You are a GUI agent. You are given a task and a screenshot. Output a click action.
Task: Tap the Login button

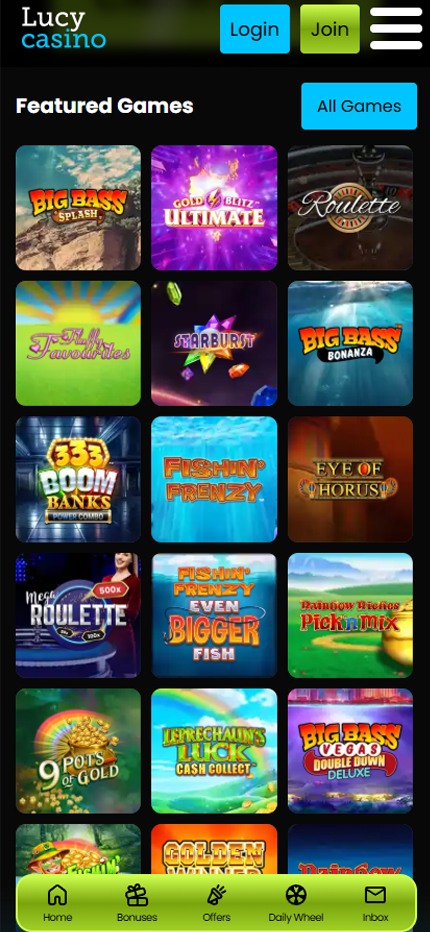(255, 29)
